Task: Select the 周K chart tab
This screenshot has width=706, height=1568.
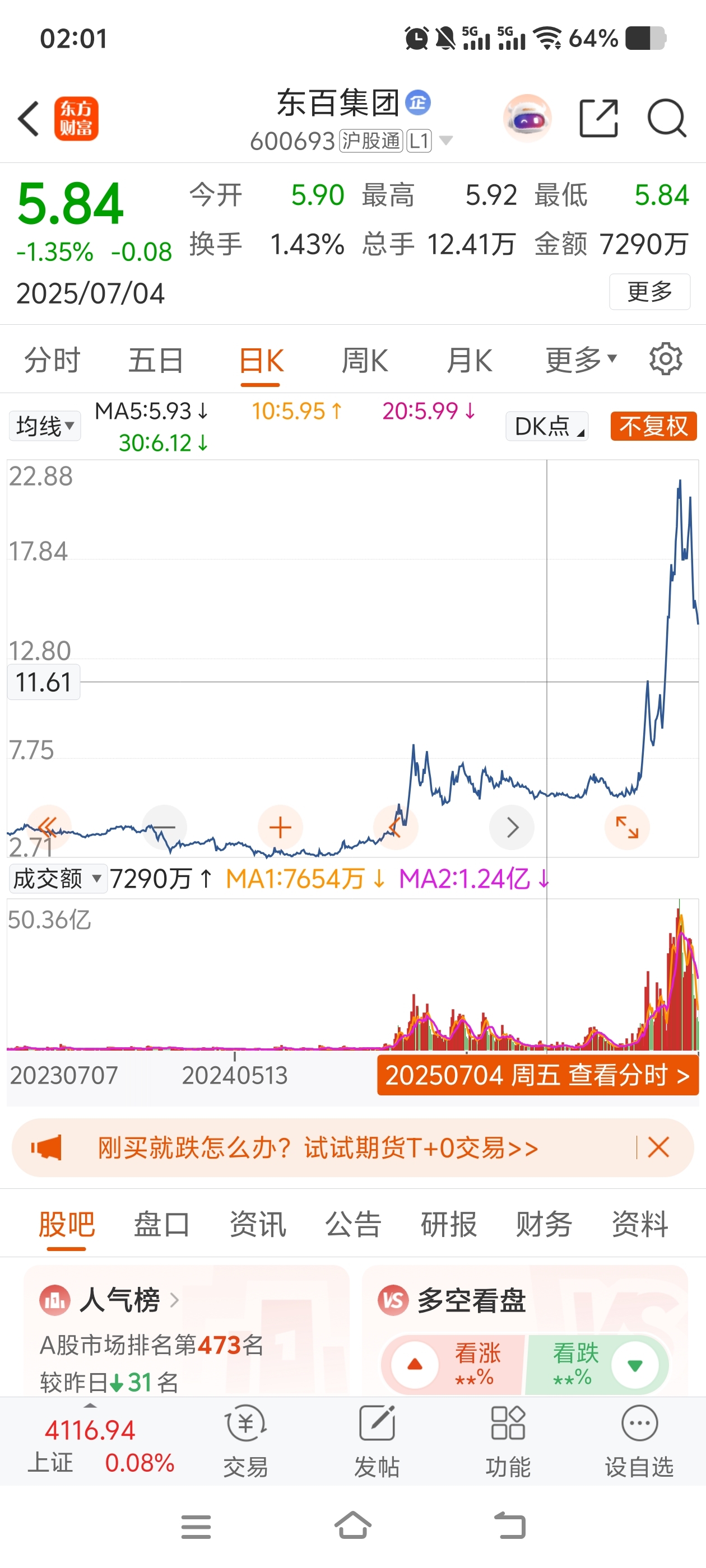Action: pyautogui.click(x=364, y=360)
